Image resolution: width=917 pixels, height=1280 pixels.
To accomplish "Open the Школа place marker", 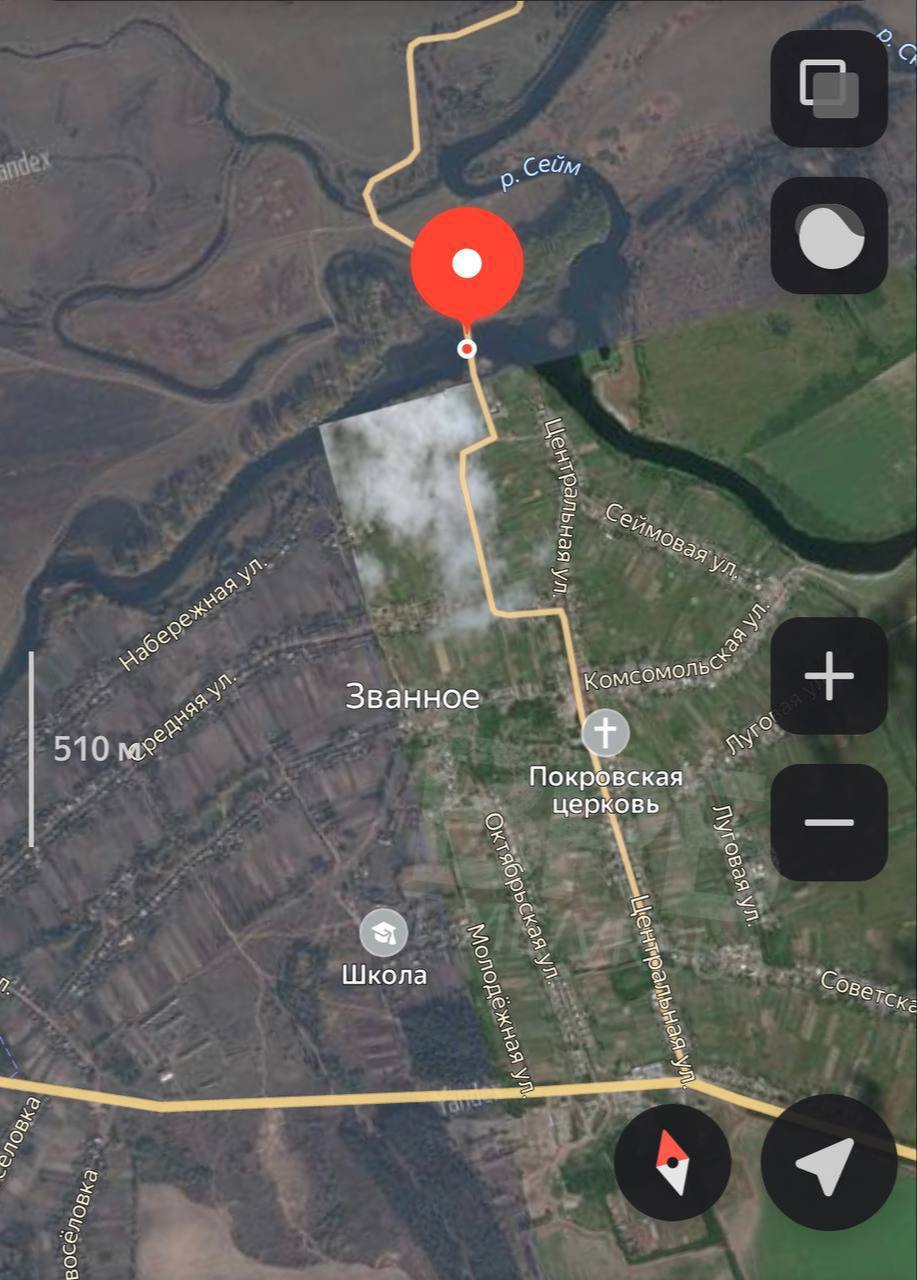I will (x=384, y=933).
